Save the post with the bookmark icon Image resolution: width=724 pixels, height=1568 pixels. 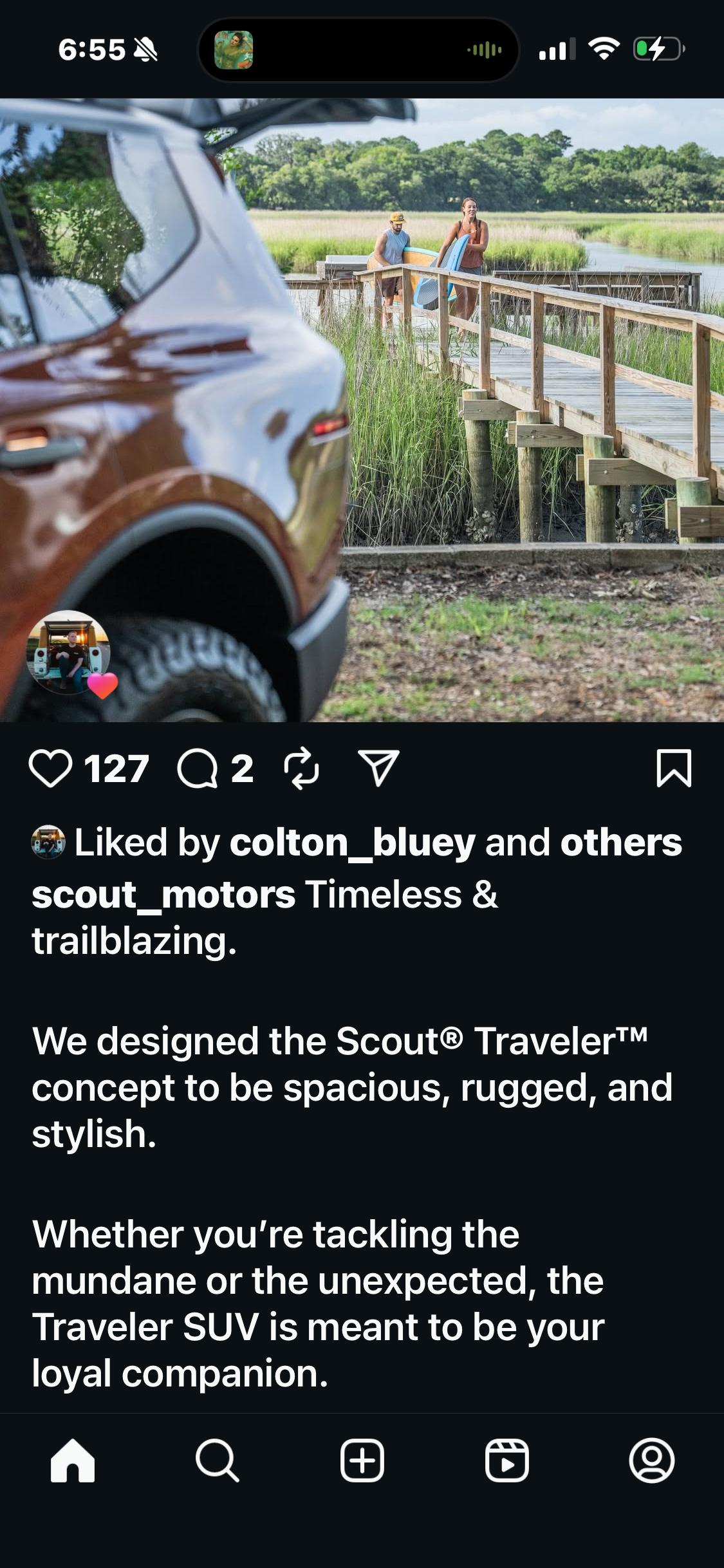pos(673,769)
